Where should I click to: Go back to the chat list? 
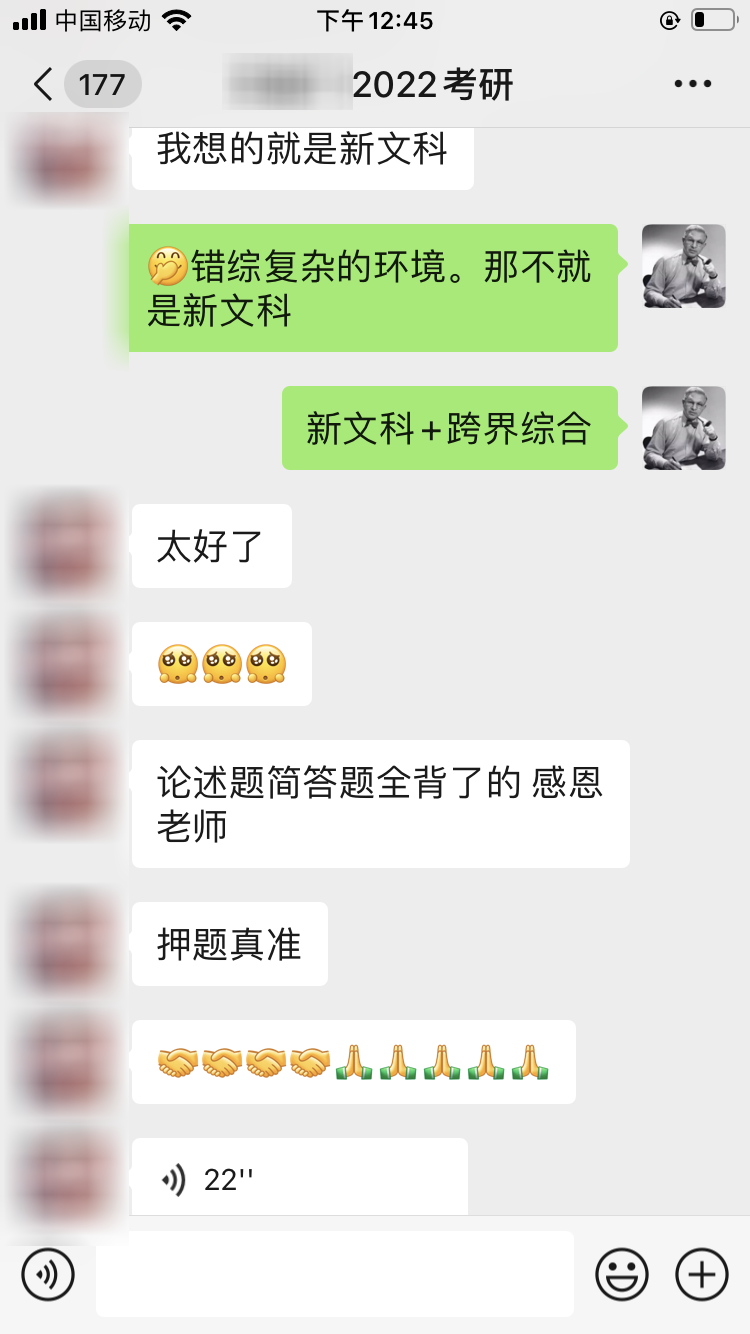click(44, 85)
